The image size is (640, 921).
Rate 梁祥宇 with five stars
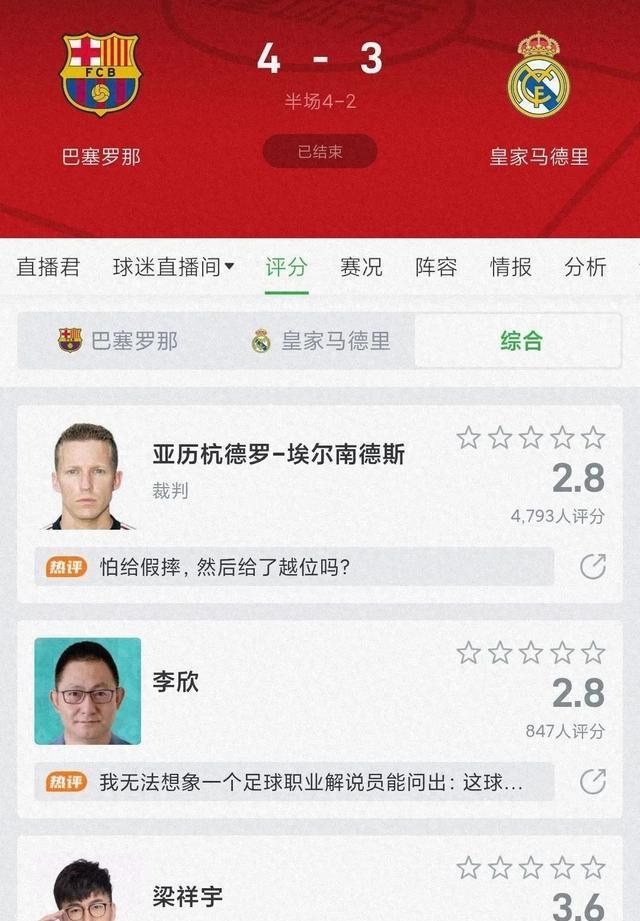(593, 867)
